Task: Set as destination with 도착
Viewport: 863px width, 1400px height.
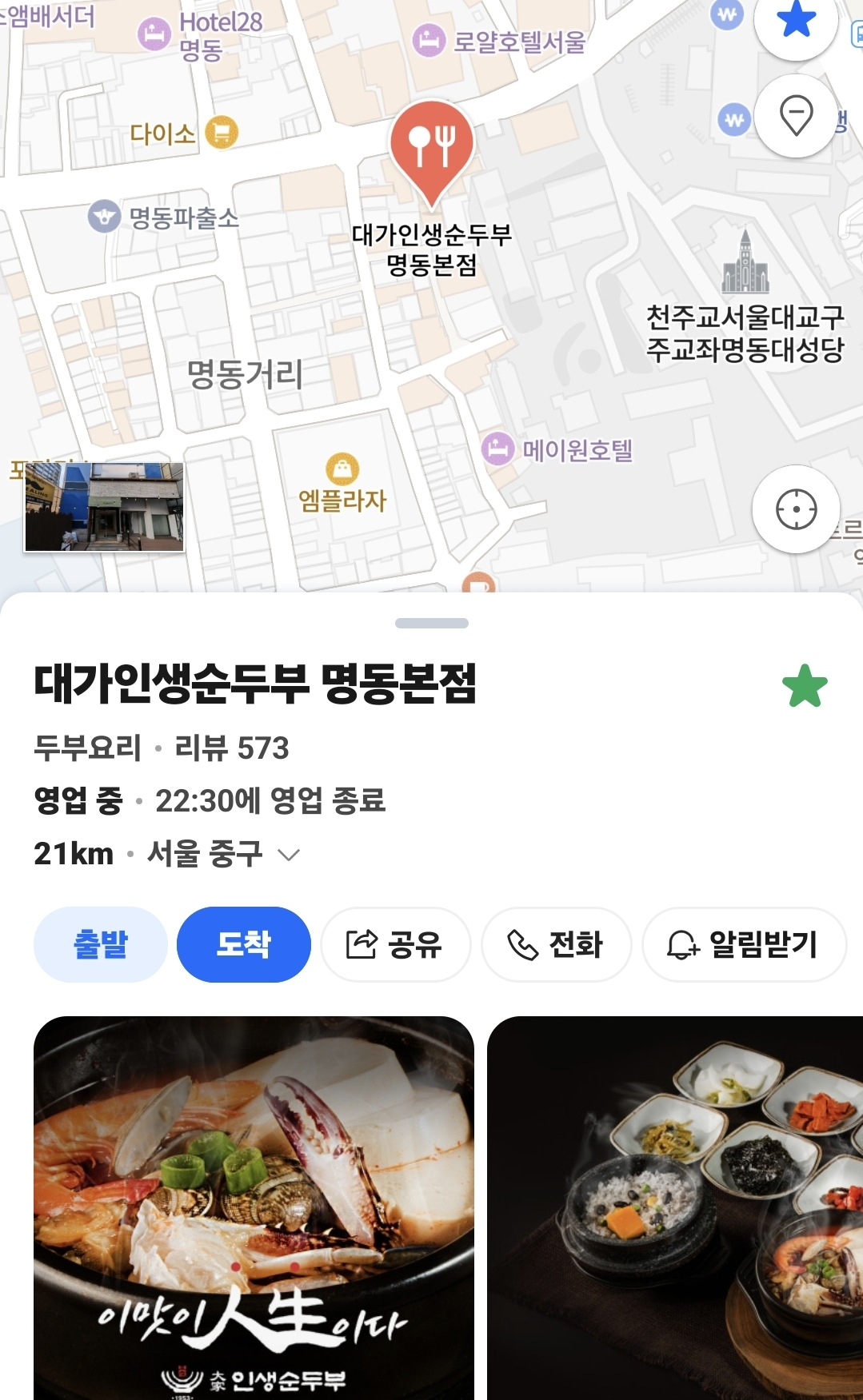Action: point(244,944)
